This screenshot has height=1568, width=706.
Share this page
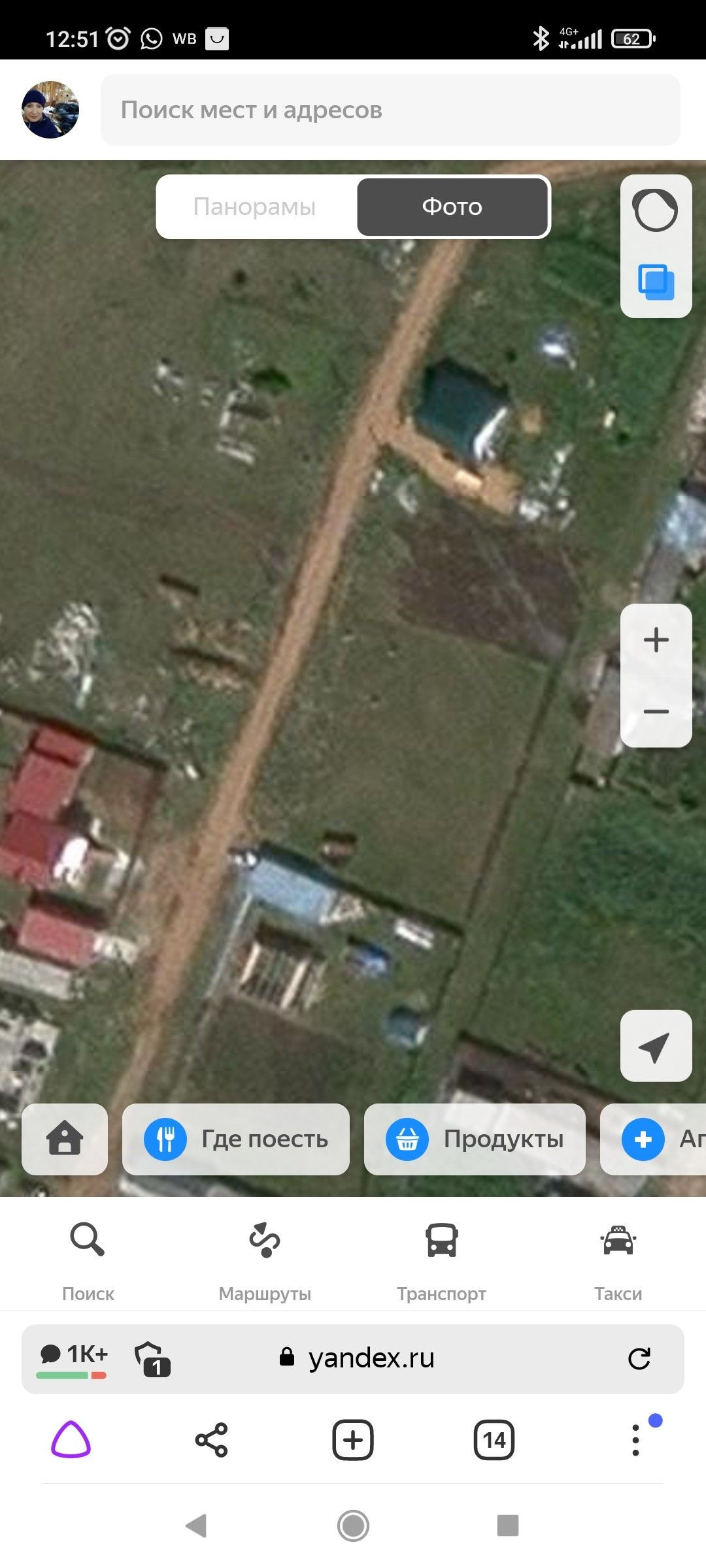[211, 1440]
